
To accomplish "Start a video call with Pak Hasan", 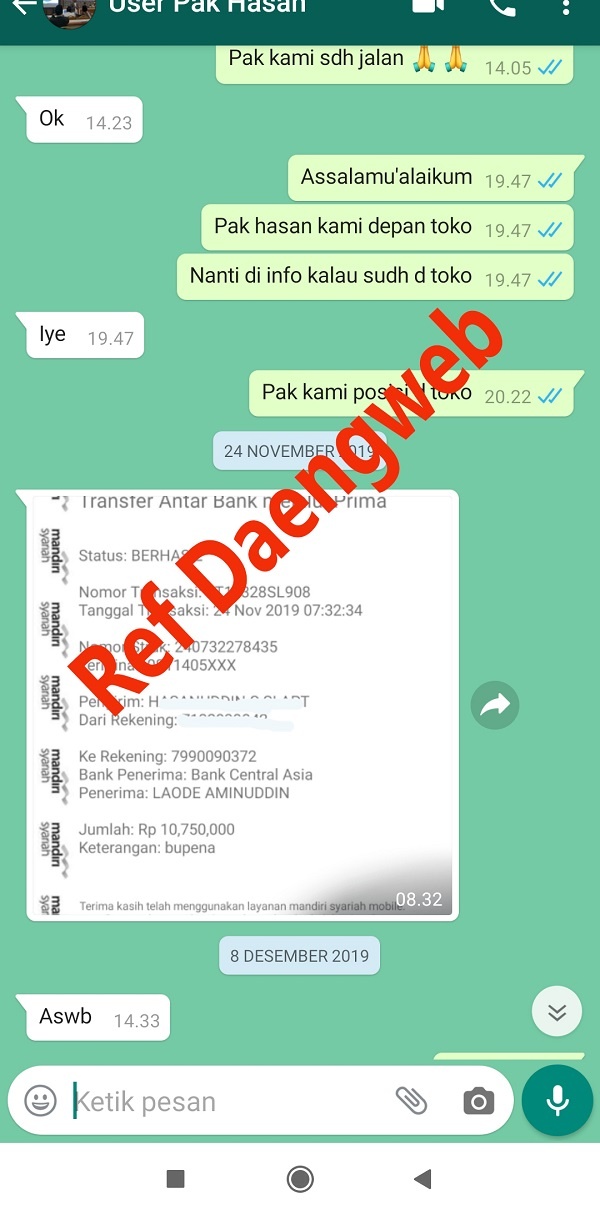I will tap(428, 6).
